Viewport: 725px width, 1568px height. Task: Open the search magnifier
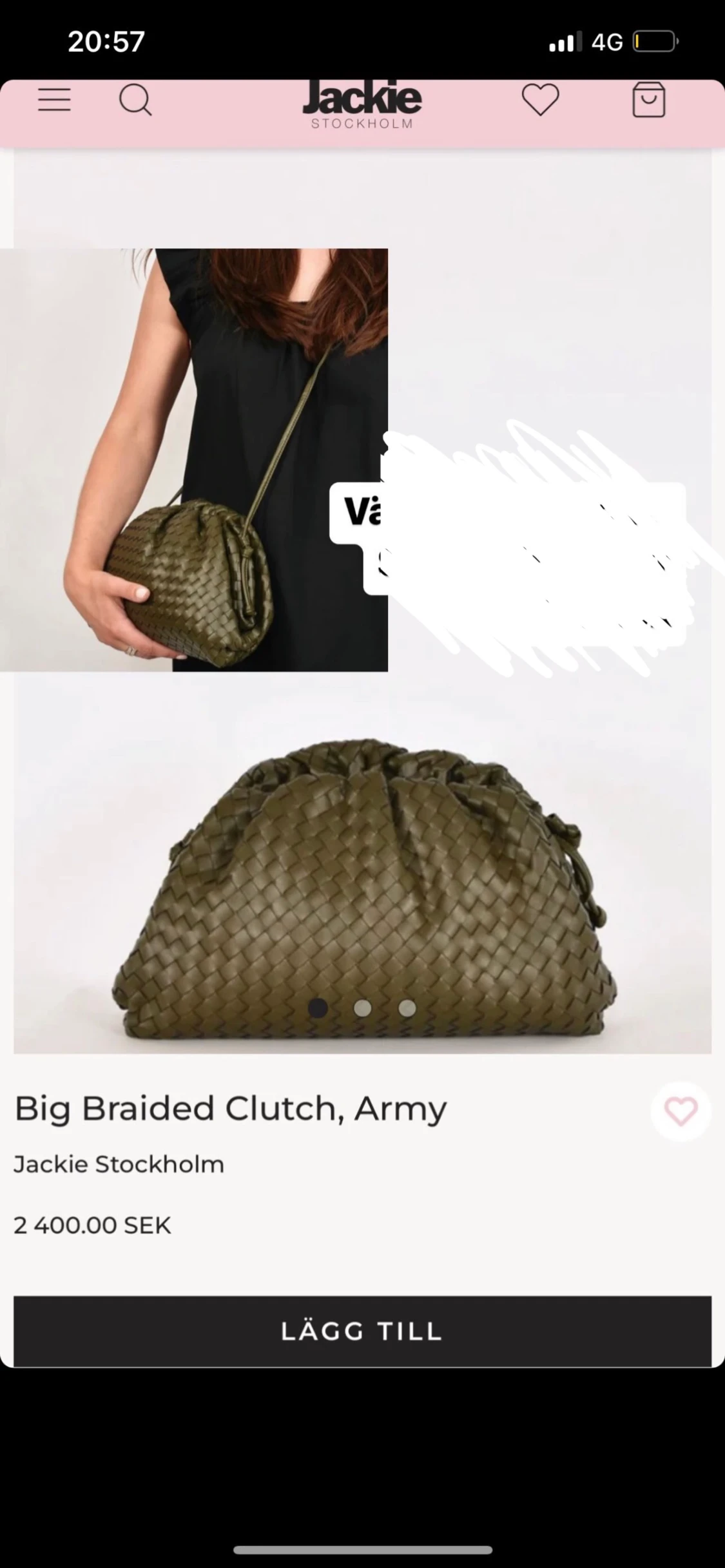tap(135, 100)
